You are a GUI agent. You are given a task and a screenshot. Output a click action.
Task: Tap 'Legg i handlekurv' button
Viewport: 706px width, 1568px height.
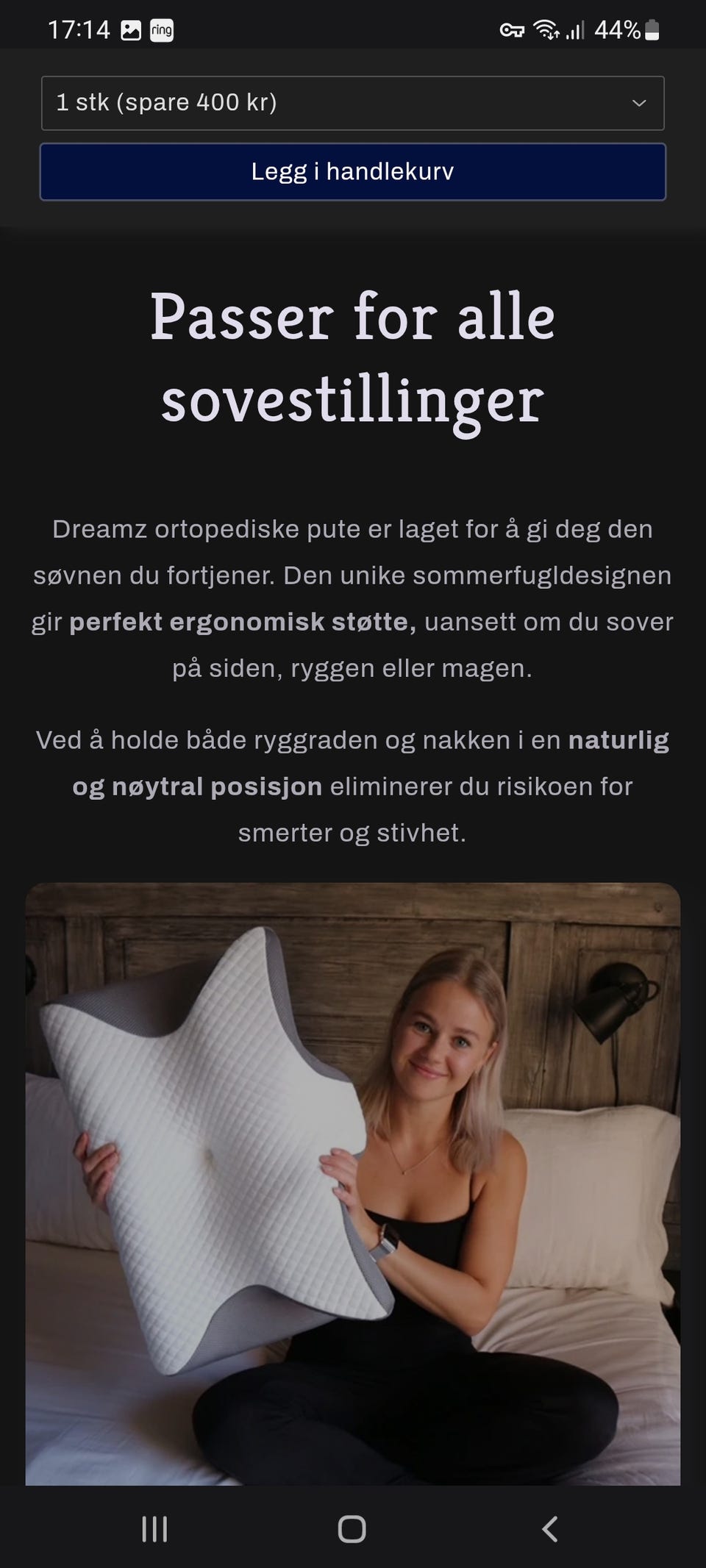coord(351,172)
